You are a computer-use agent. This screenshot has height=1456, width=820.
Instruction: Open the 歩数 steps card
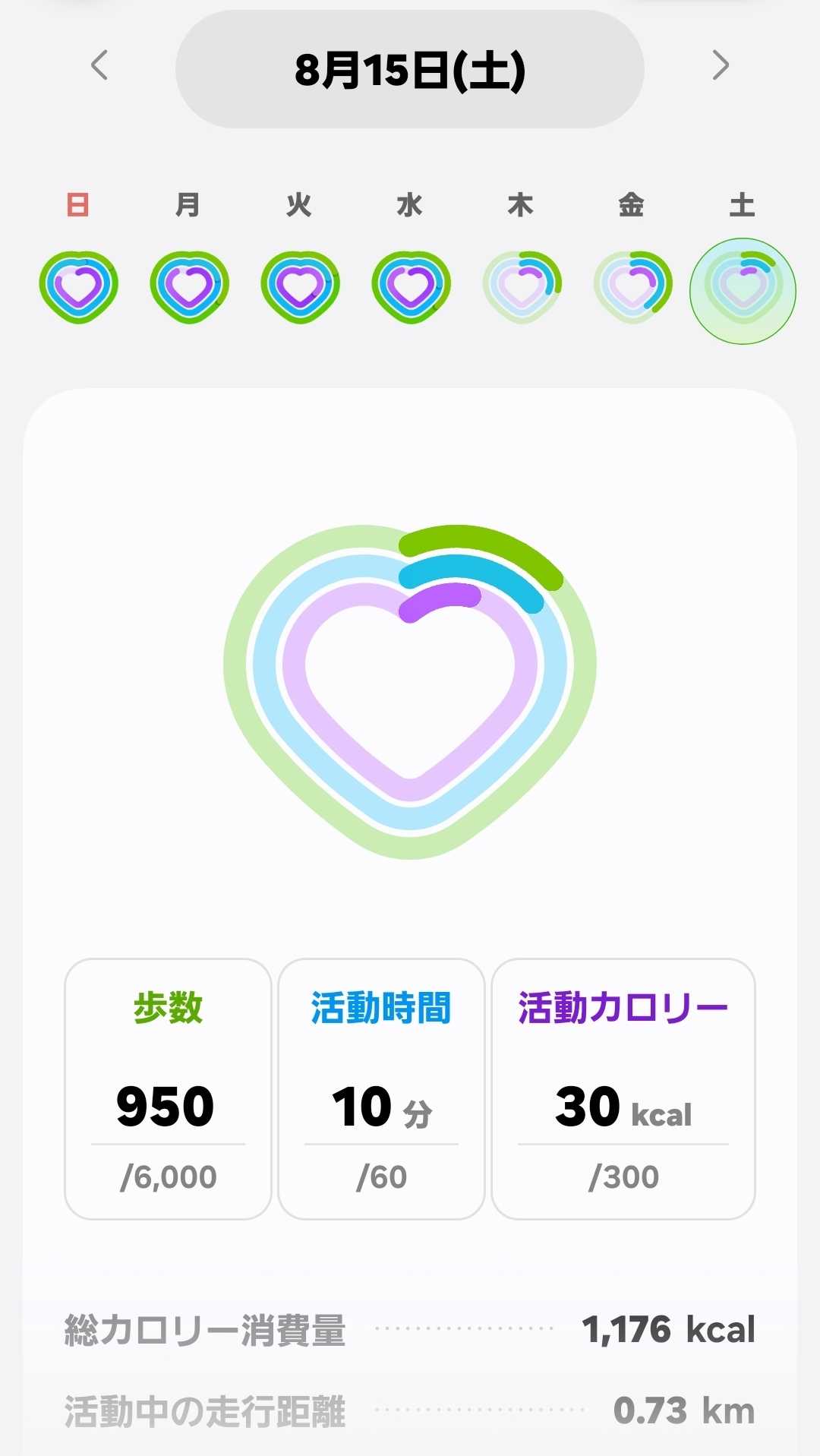click(x=168, y=1088)
